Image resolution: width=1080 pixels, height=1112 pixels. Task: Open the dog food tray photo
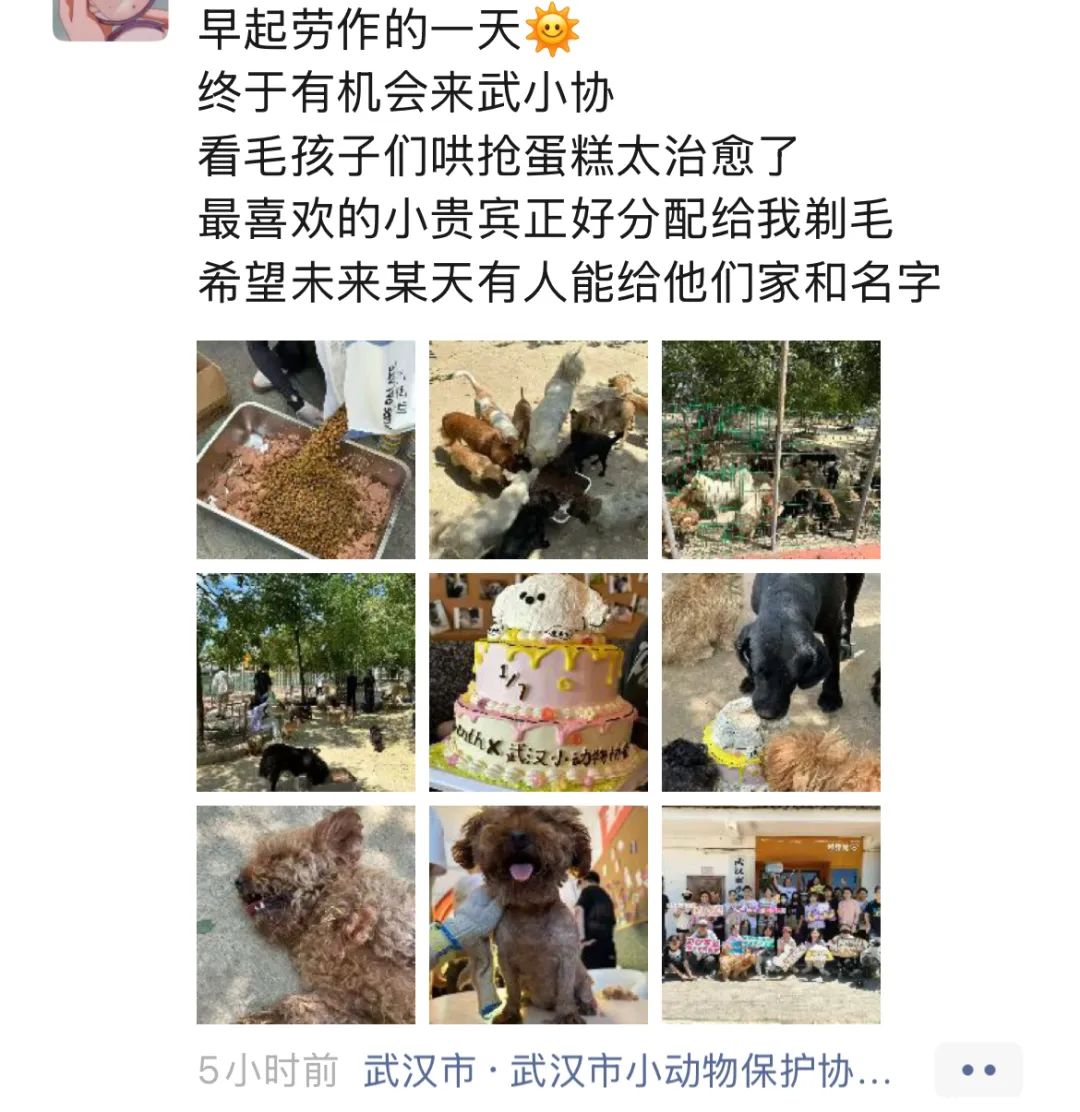click(x=305, y=449)
